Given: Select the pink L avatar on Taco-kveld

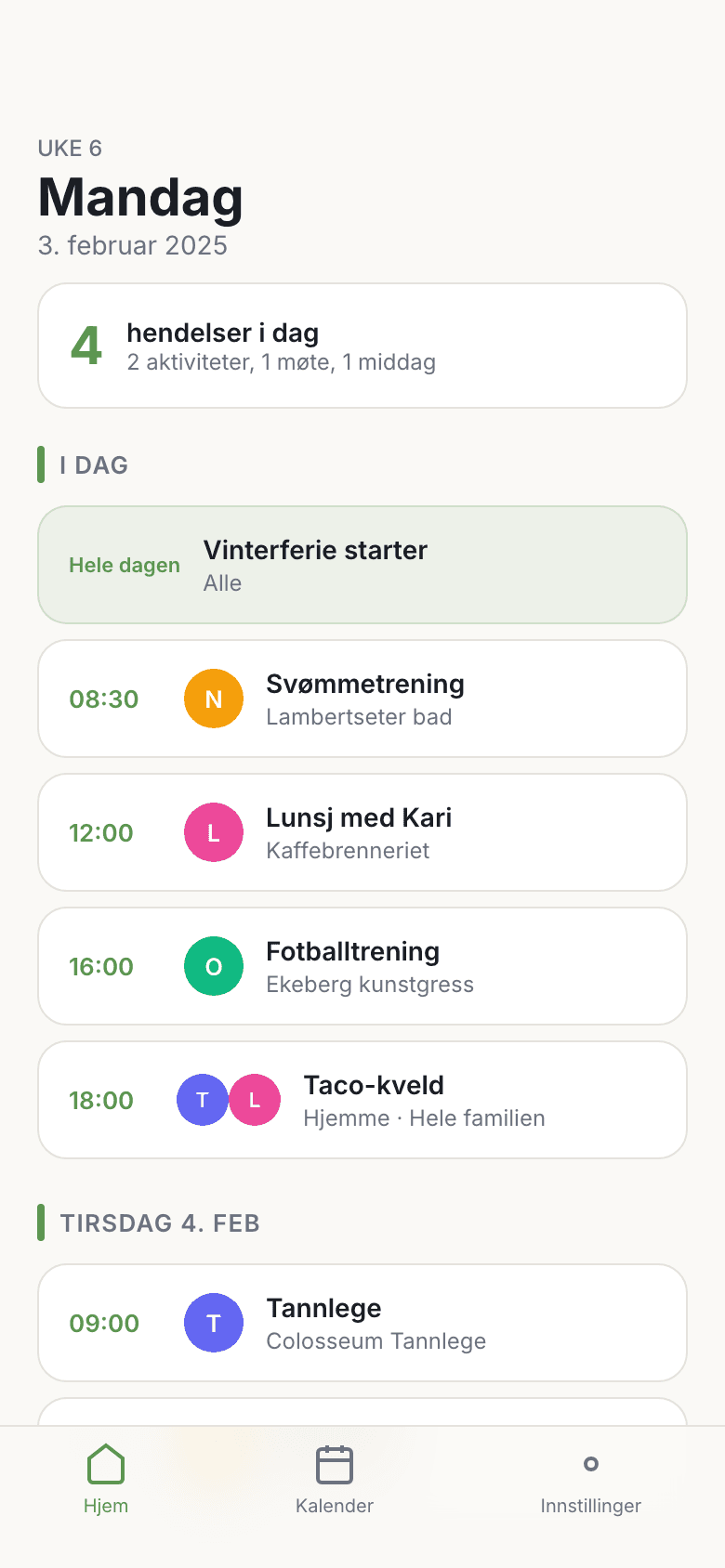Looking at the screenshot, I should pyautogui.click(x=253, y=1100).
